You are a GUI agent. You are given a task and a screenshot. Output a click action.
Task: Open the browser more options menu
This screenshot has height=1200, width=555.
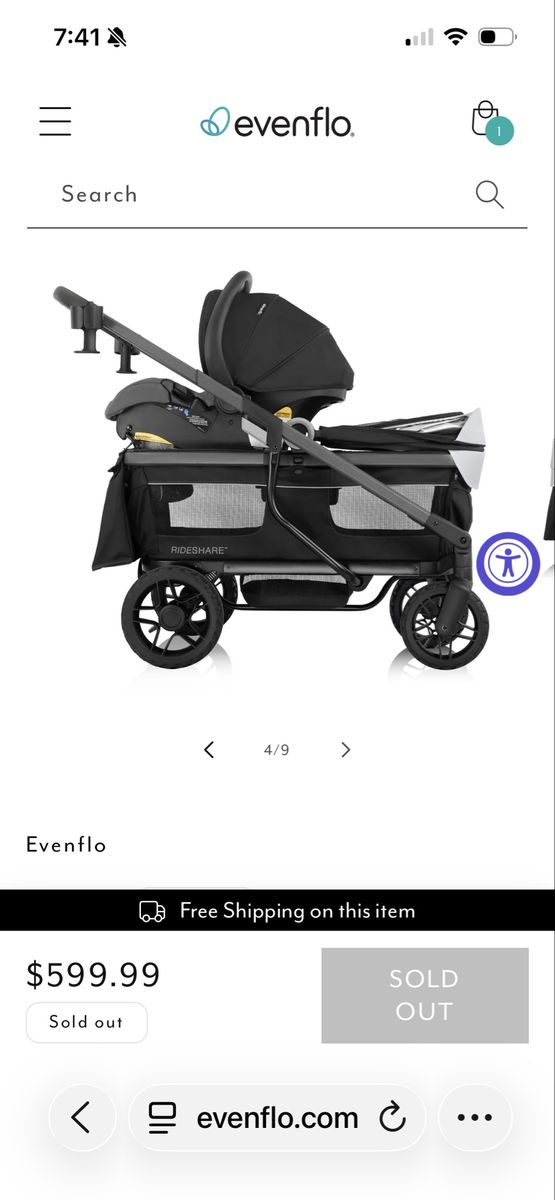(x=475, y=1117)
